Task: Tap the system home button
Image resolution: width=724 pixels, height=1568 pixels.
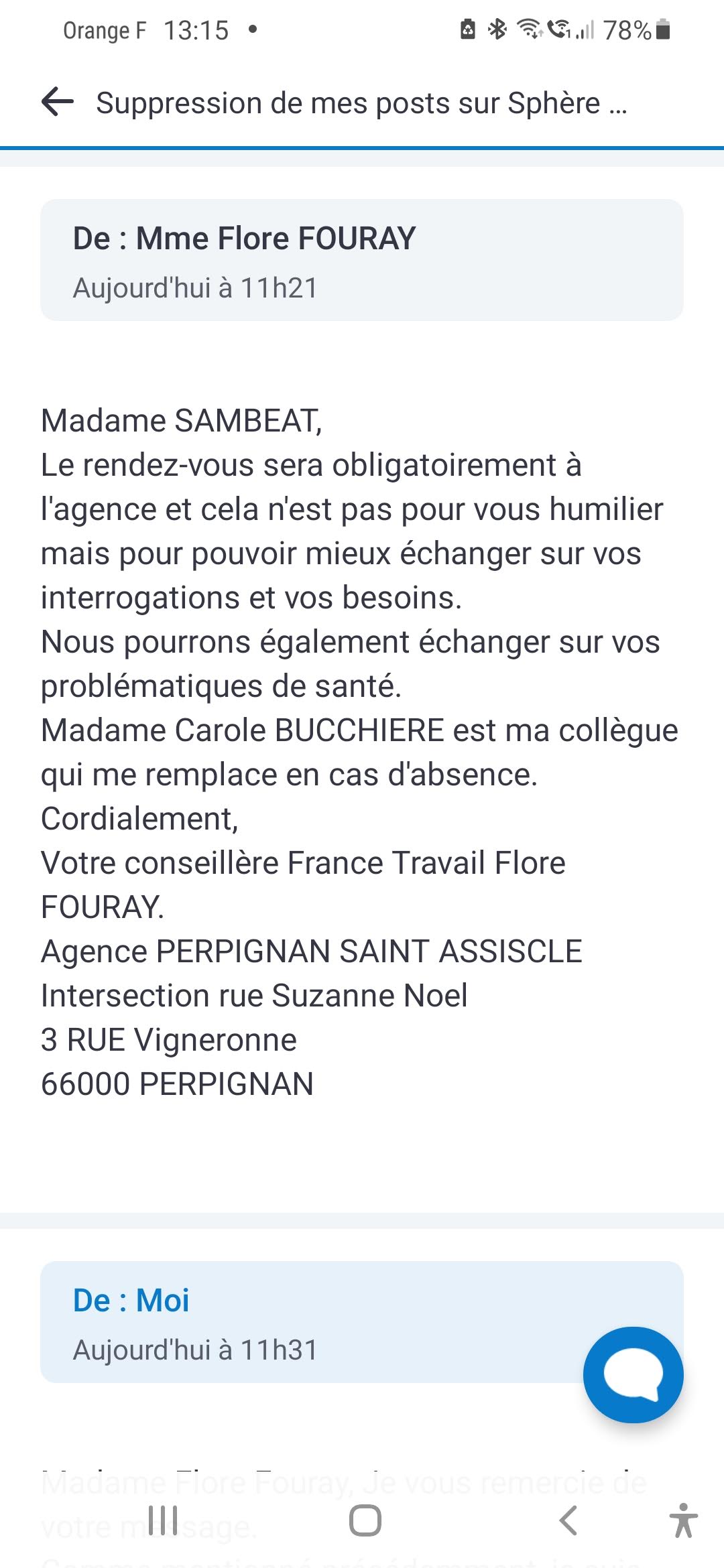Action: click(365, 1520)
